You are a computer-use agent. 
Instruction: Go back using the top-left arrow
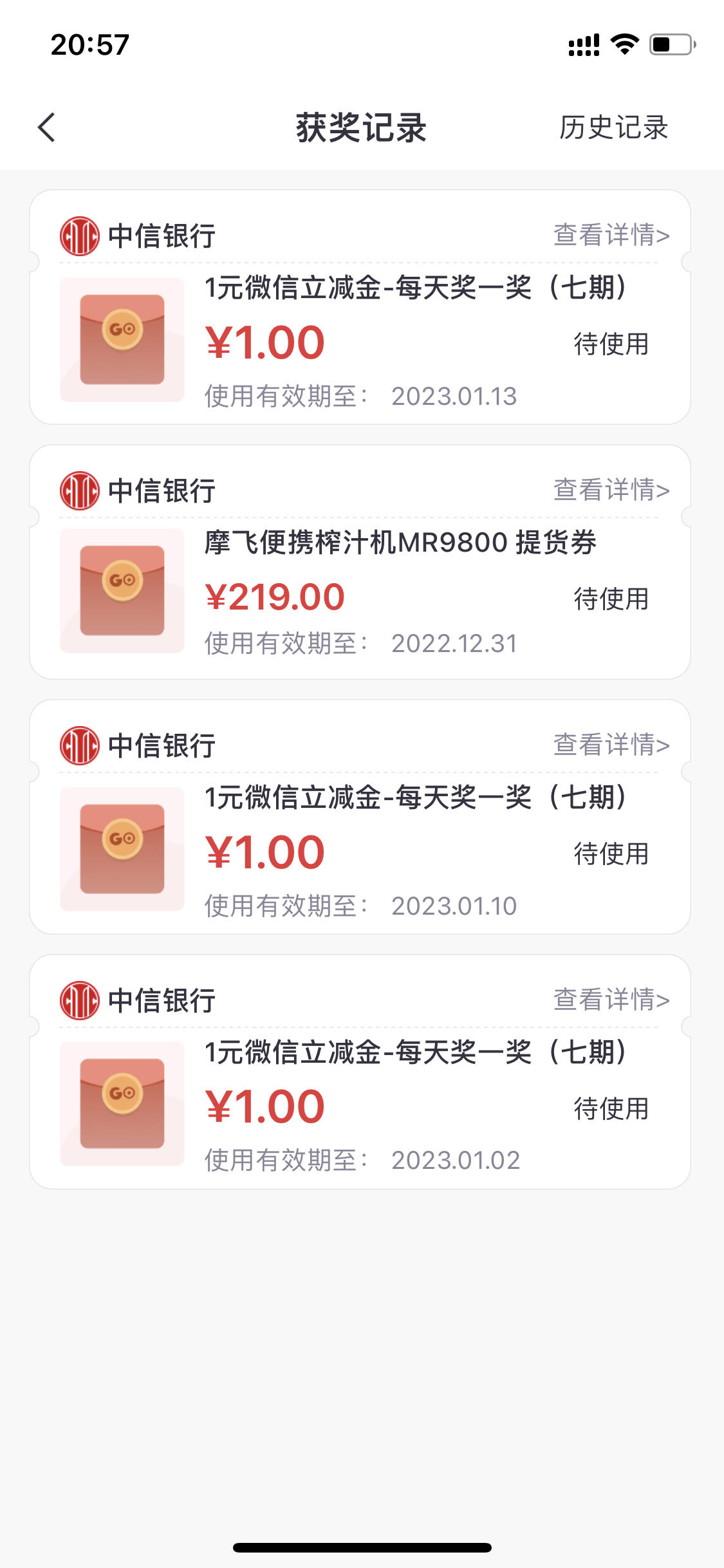point(46,127)
